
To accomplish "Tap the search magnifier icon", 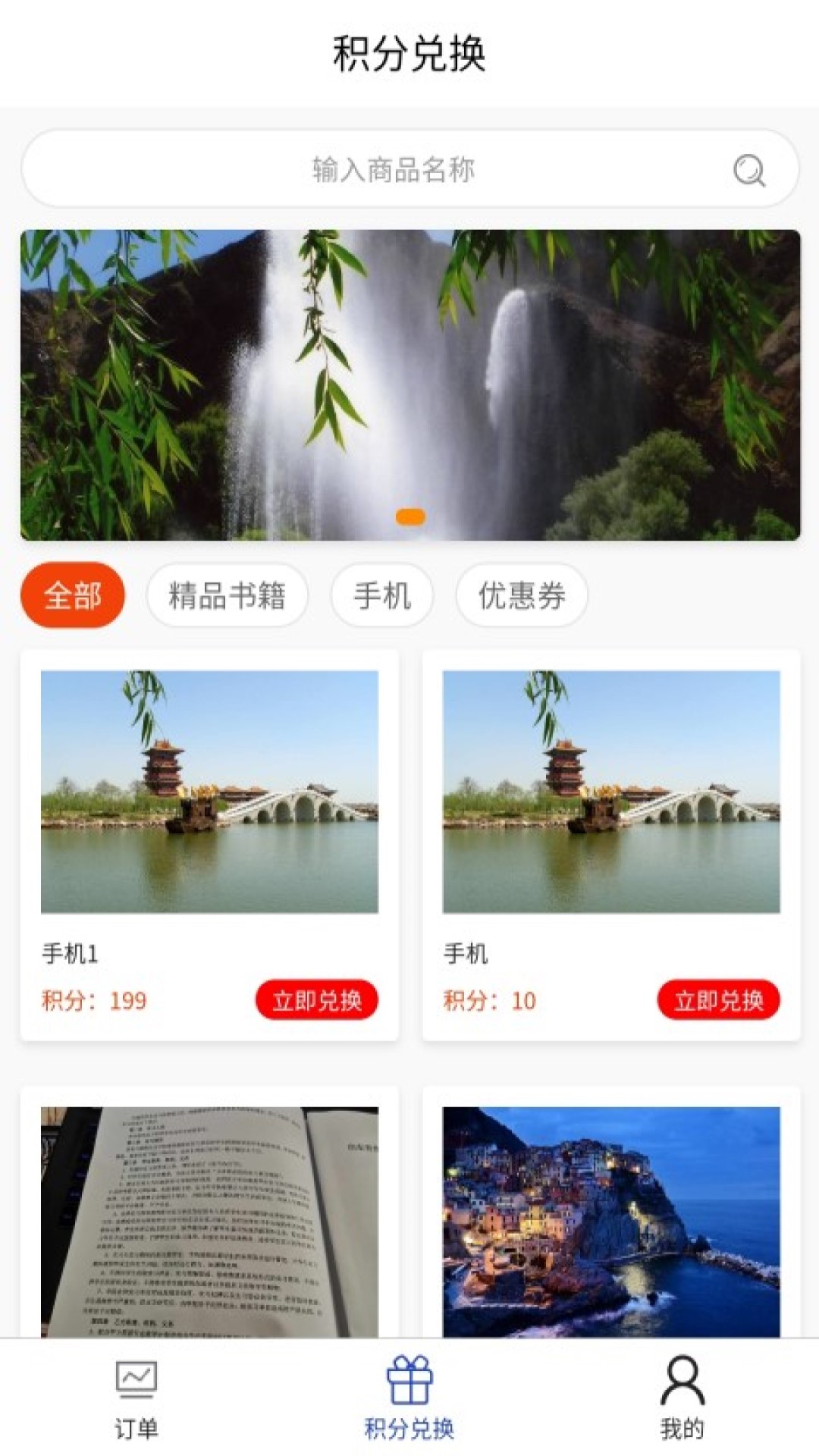I will pos(749,170).
